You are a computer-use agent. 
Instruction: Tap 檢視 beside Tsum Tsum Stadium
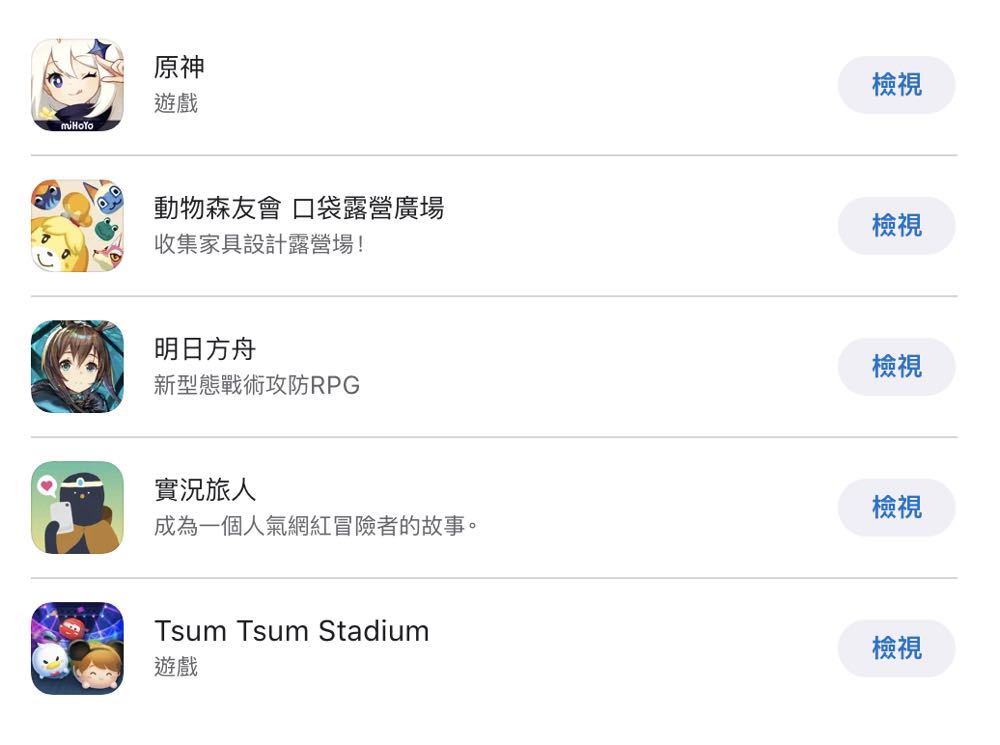tap(896, 649)
